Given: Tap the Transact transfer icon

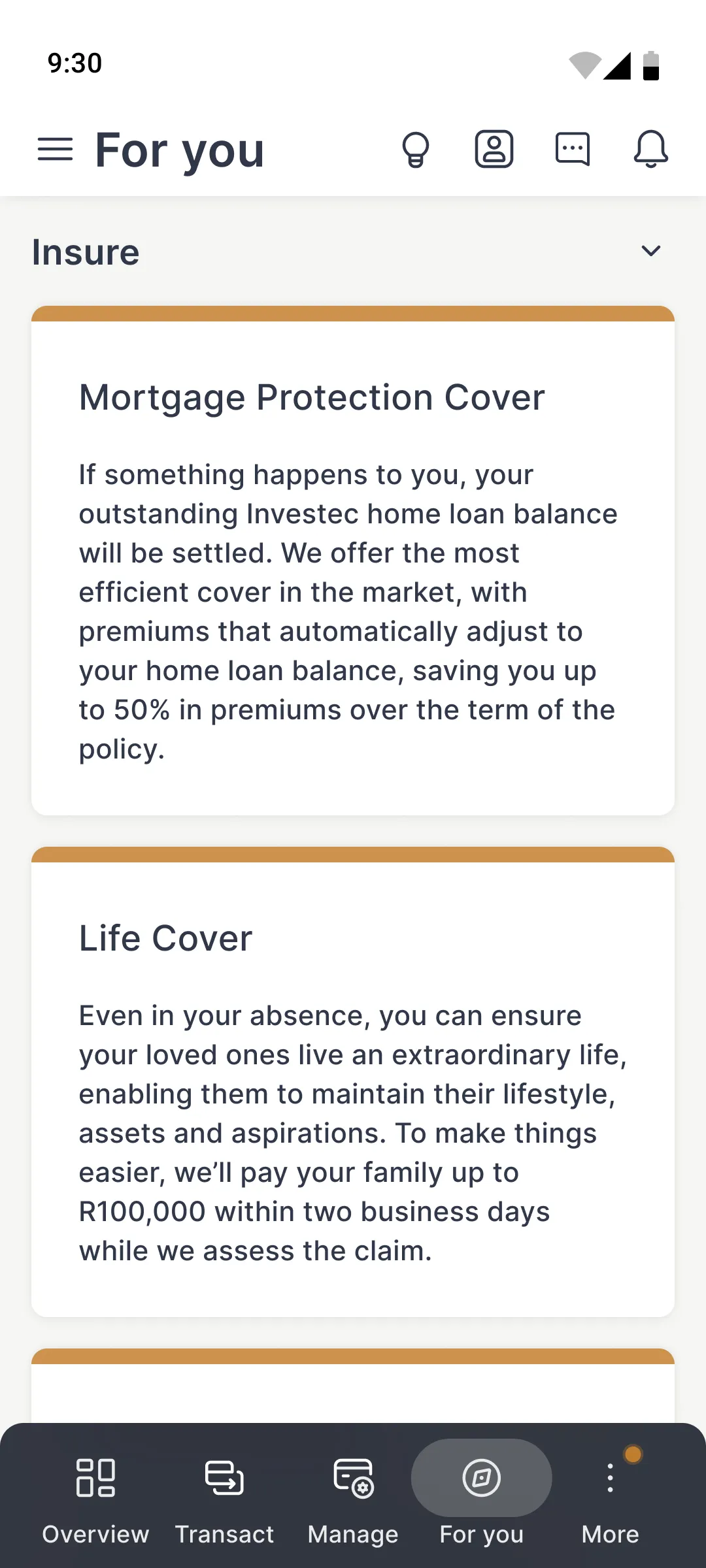Looking at the screenshot, I should click(x=224, y=1477).
